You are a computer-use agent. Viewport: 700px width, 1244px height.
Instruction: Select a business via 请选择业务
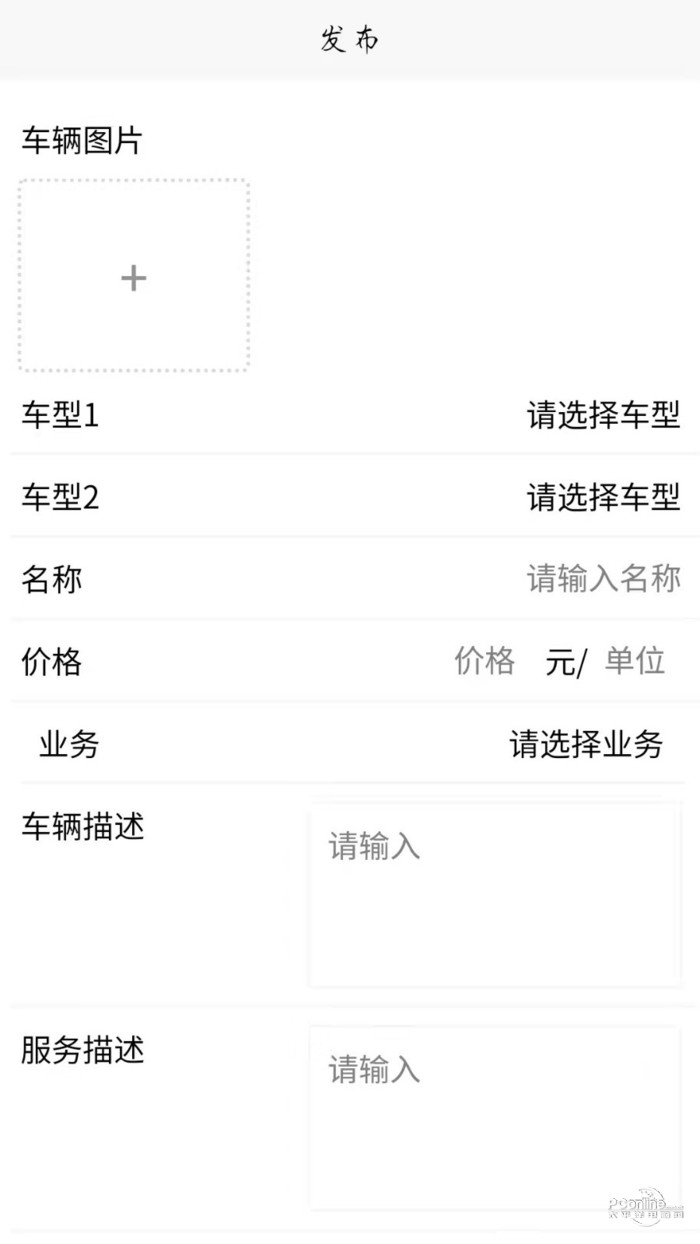pos(586,744)
